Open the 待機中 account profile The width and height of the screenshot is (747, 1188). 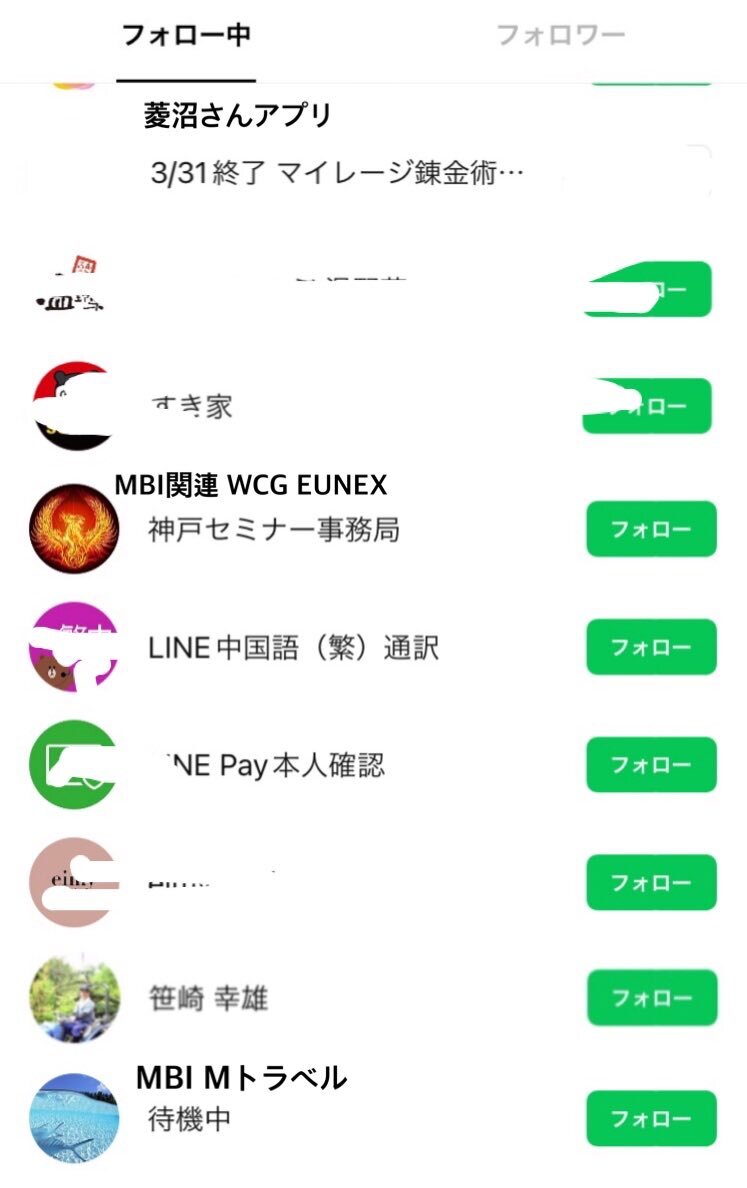pyautogui.click(x=190, y=1118)
